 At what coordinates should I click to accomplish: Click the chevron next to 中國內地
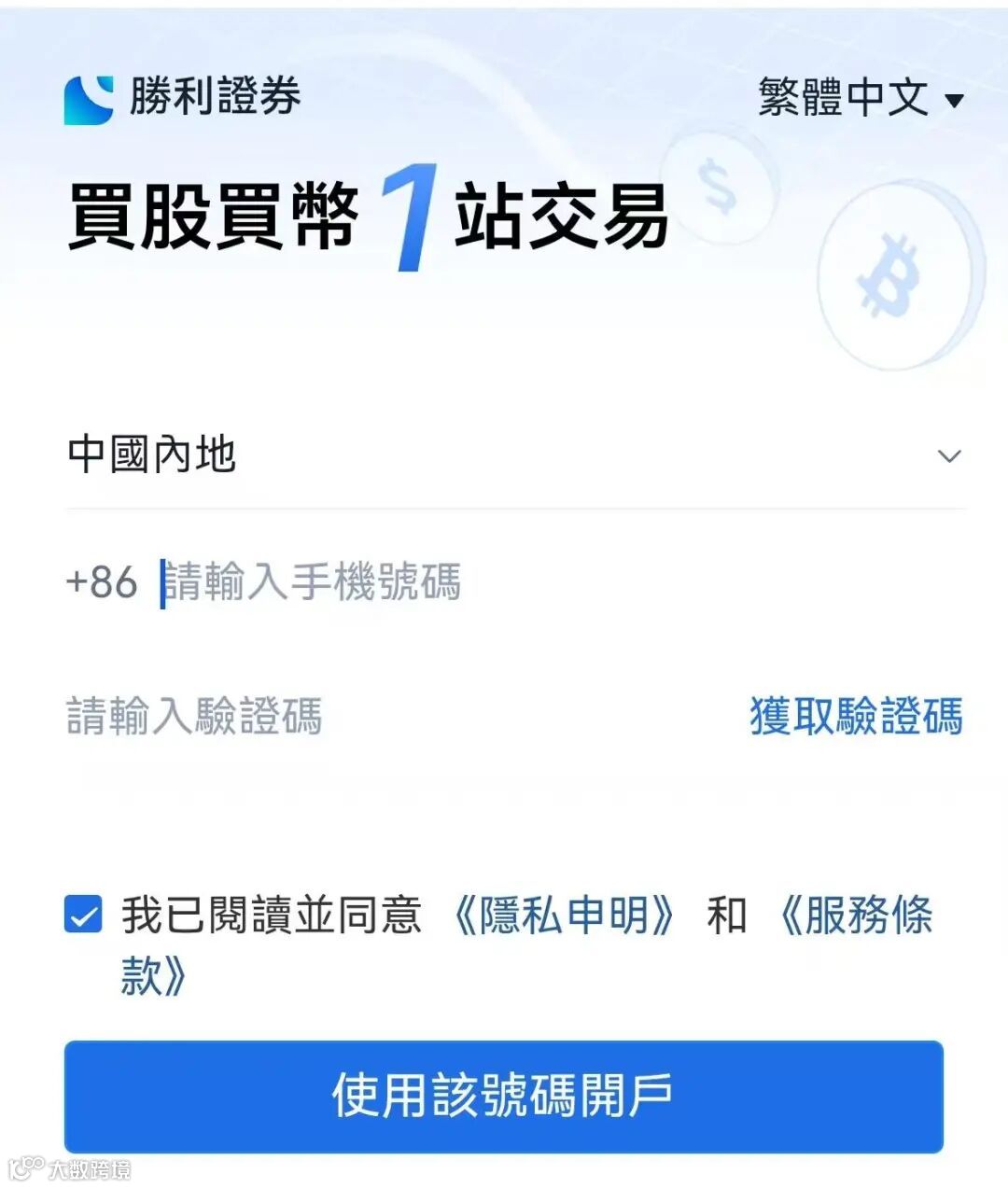point(950,454)
